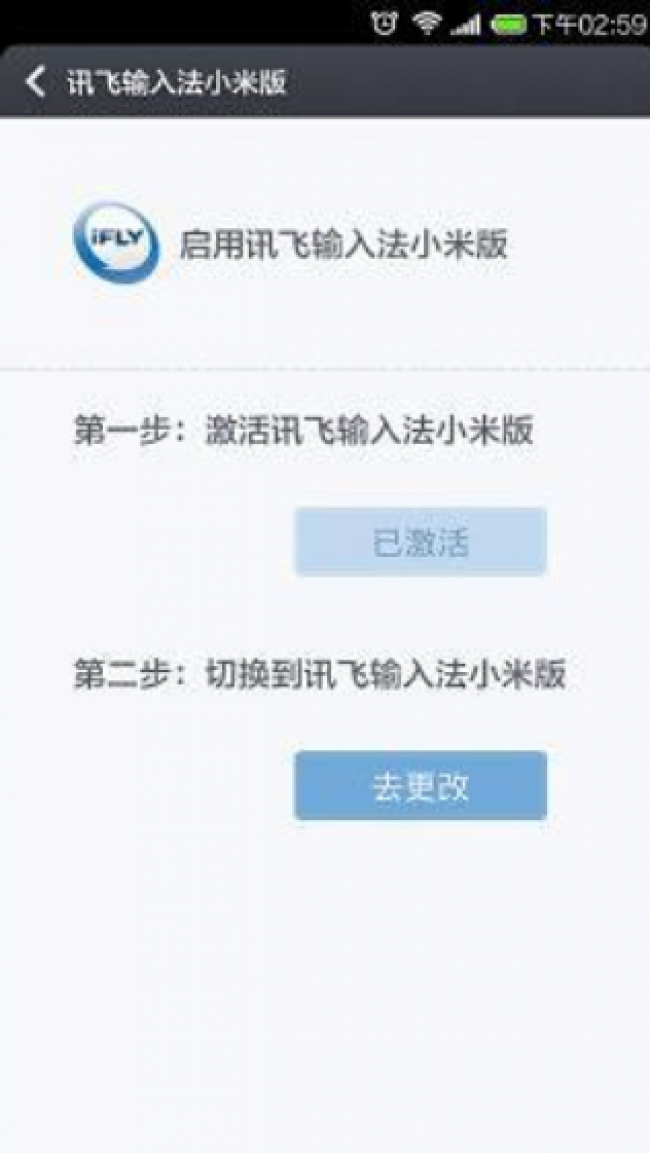Viewport: 650px width, 1153px height.
Task: Go back using the top-left arrow
Action: pyautogui.click(x=35, y=82)
